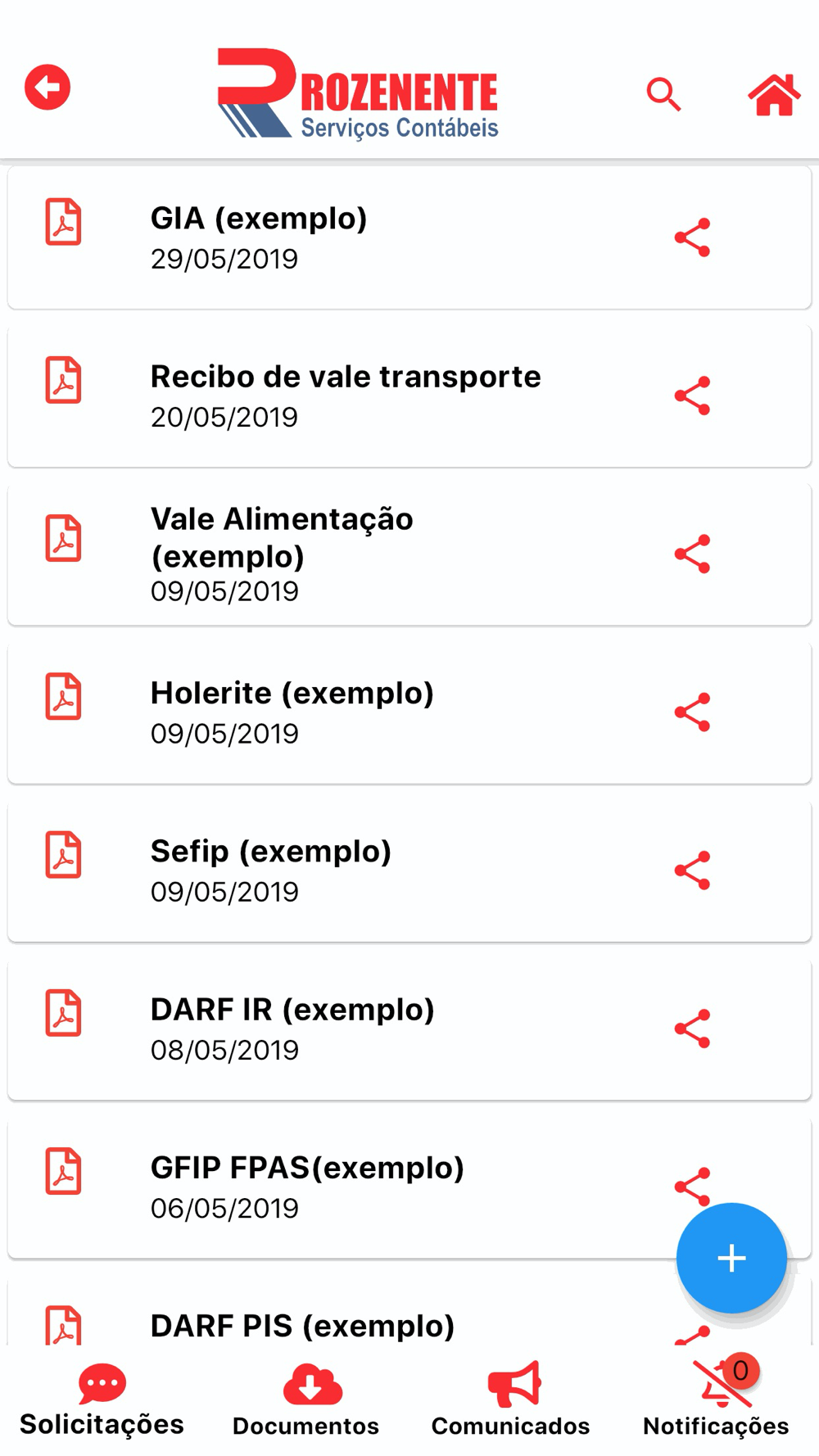This screenshot has width=819, height=1456.
Task: Open Recibo de vale transporte
Action: [409, 396]
